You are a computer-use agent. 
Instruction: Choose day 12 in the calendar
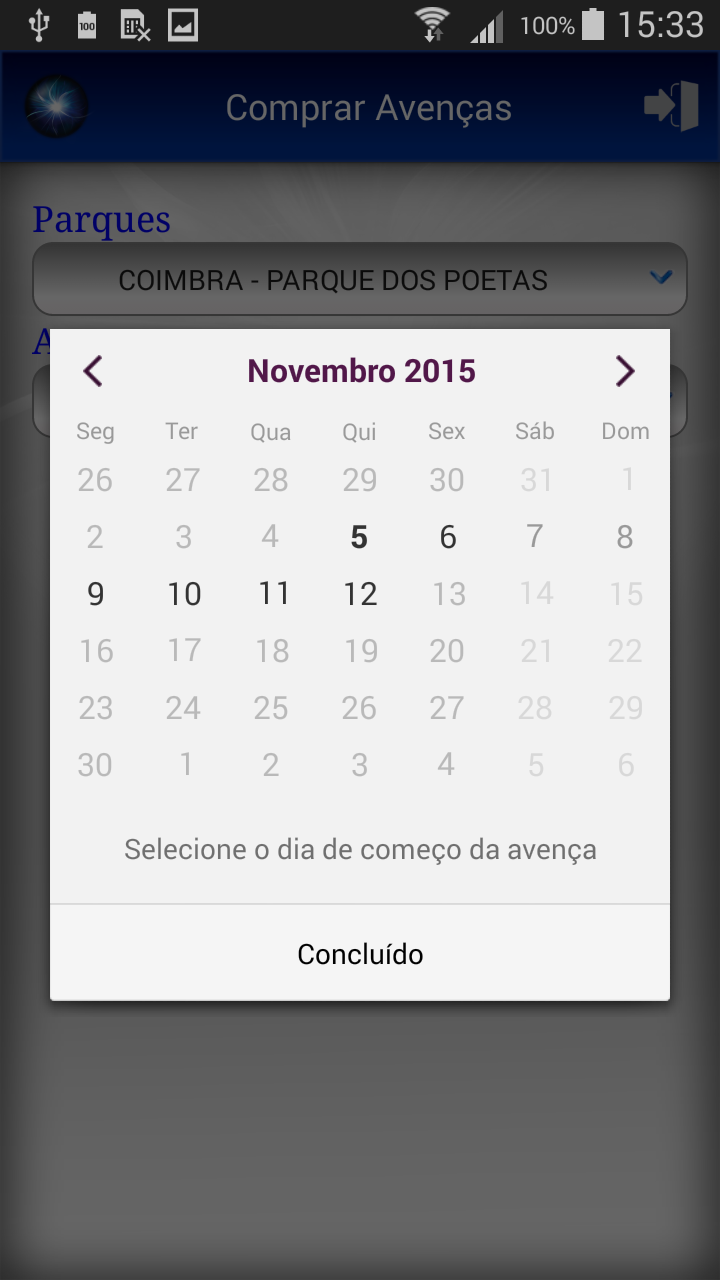[x=359, y=594]
